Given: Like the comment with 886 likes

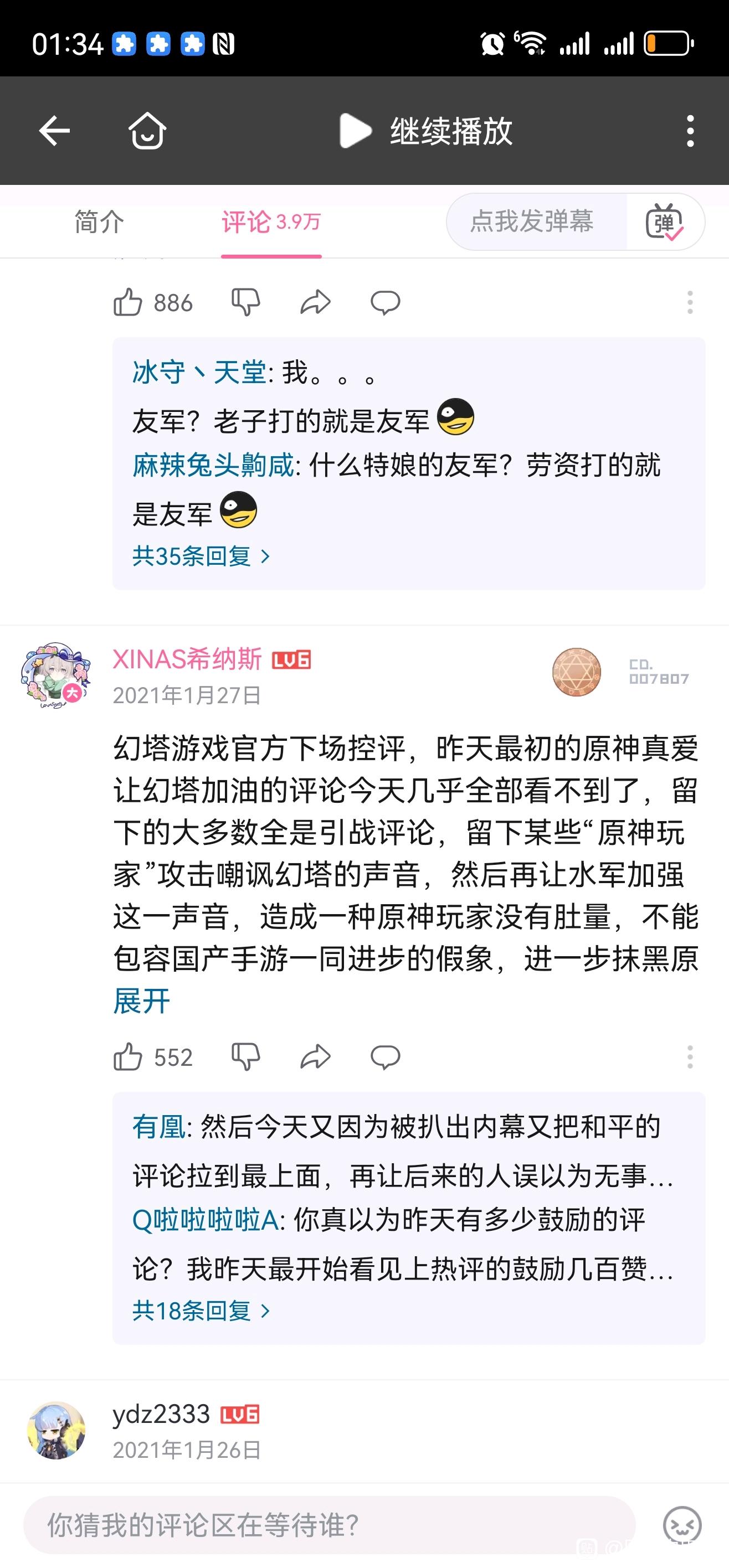Looking at the screenshot, I should pos(128,302).
